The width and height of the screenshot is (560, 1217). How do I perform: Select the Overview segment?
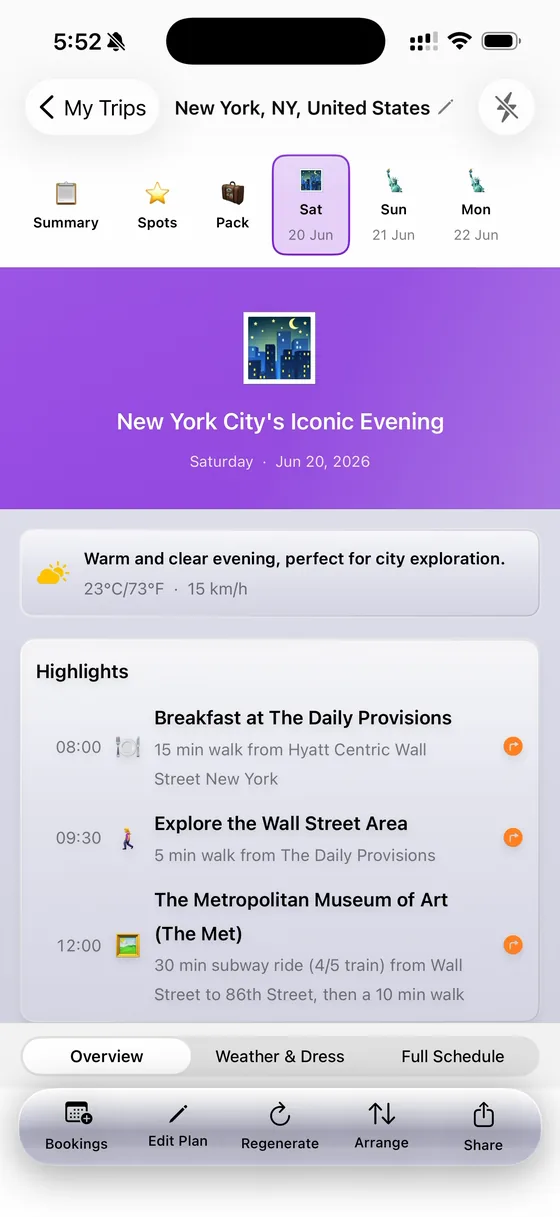coord(107,1056)
